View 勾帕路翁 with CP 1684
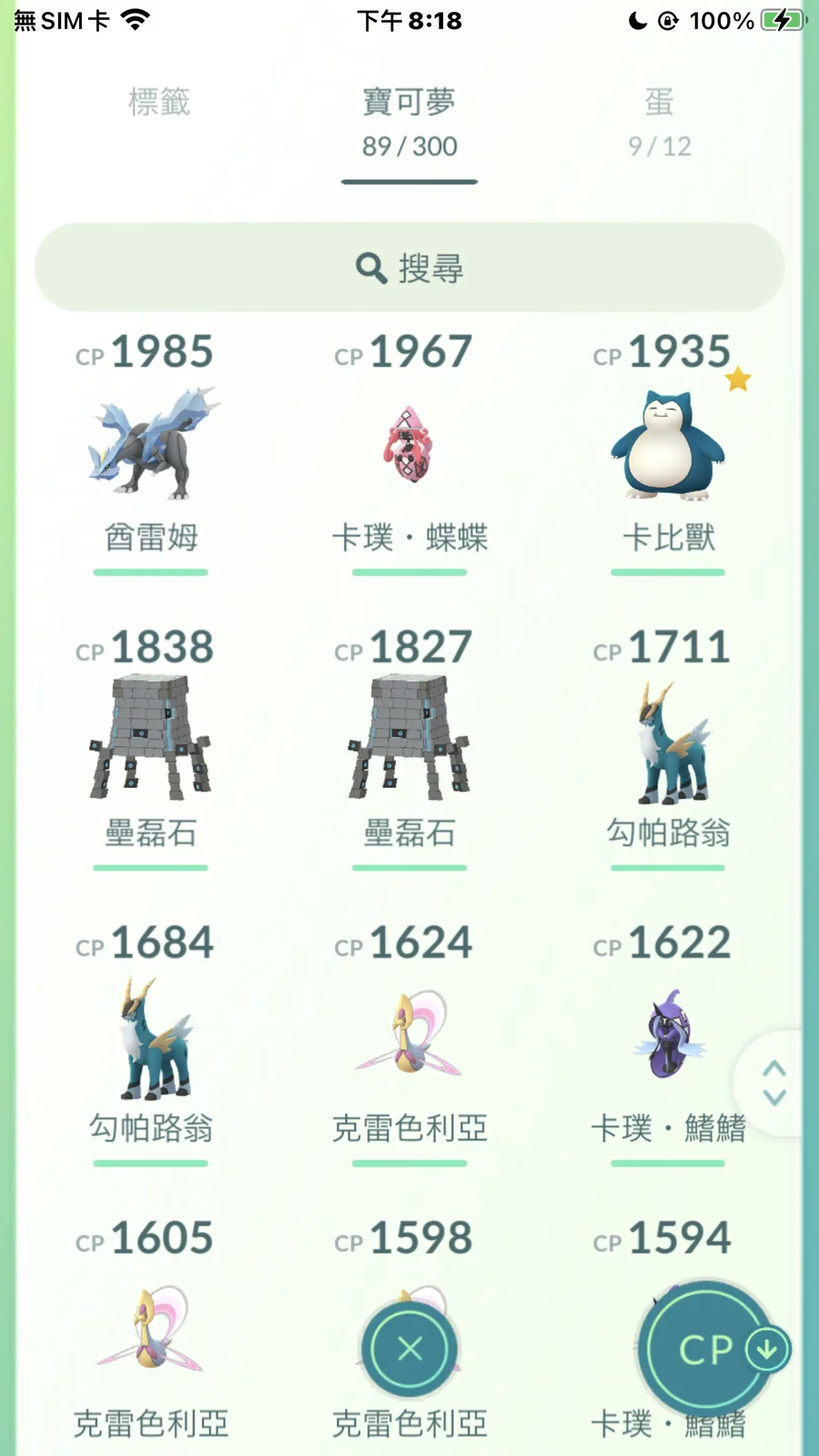 click(151, 1037)
